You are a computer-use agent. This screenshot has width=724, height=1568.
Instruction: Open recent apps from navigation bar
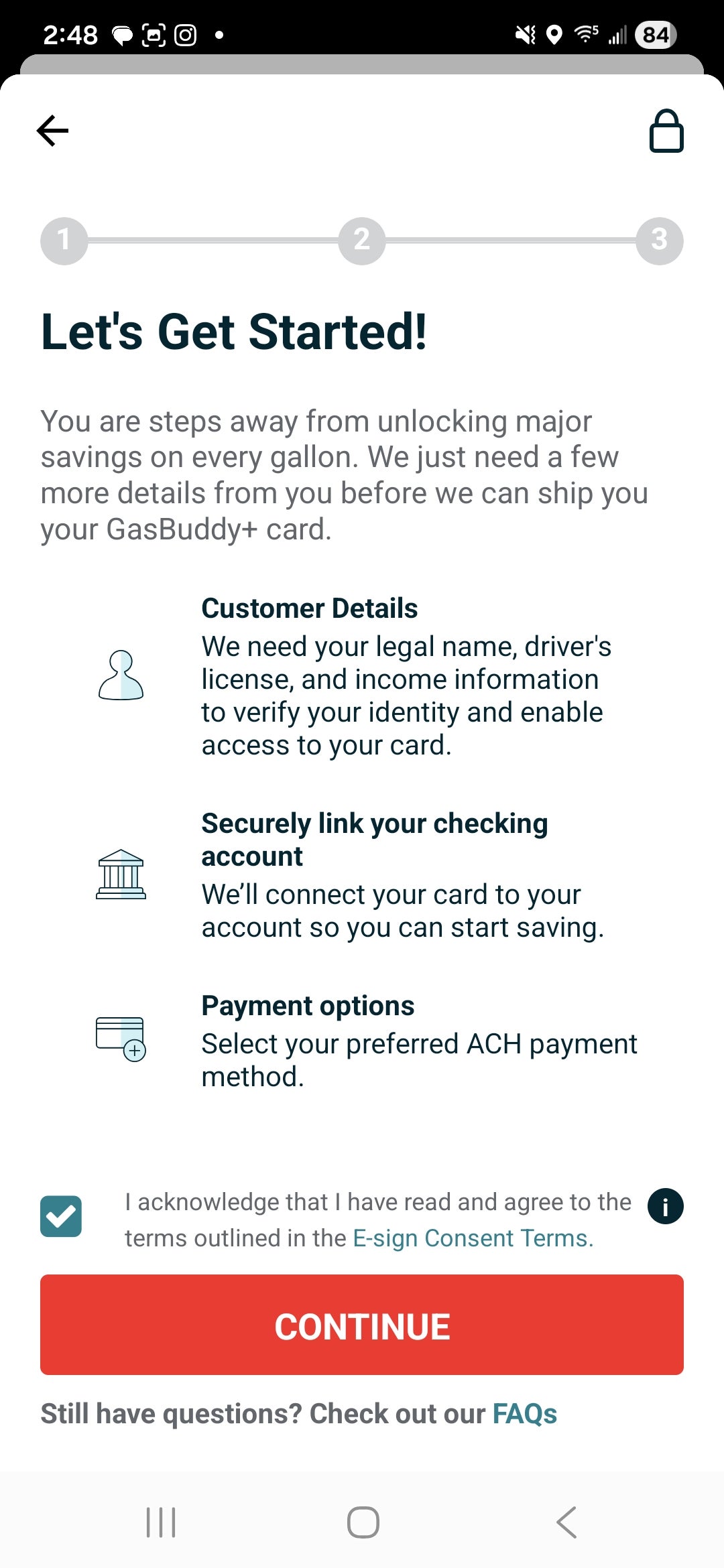[161, 1522]
